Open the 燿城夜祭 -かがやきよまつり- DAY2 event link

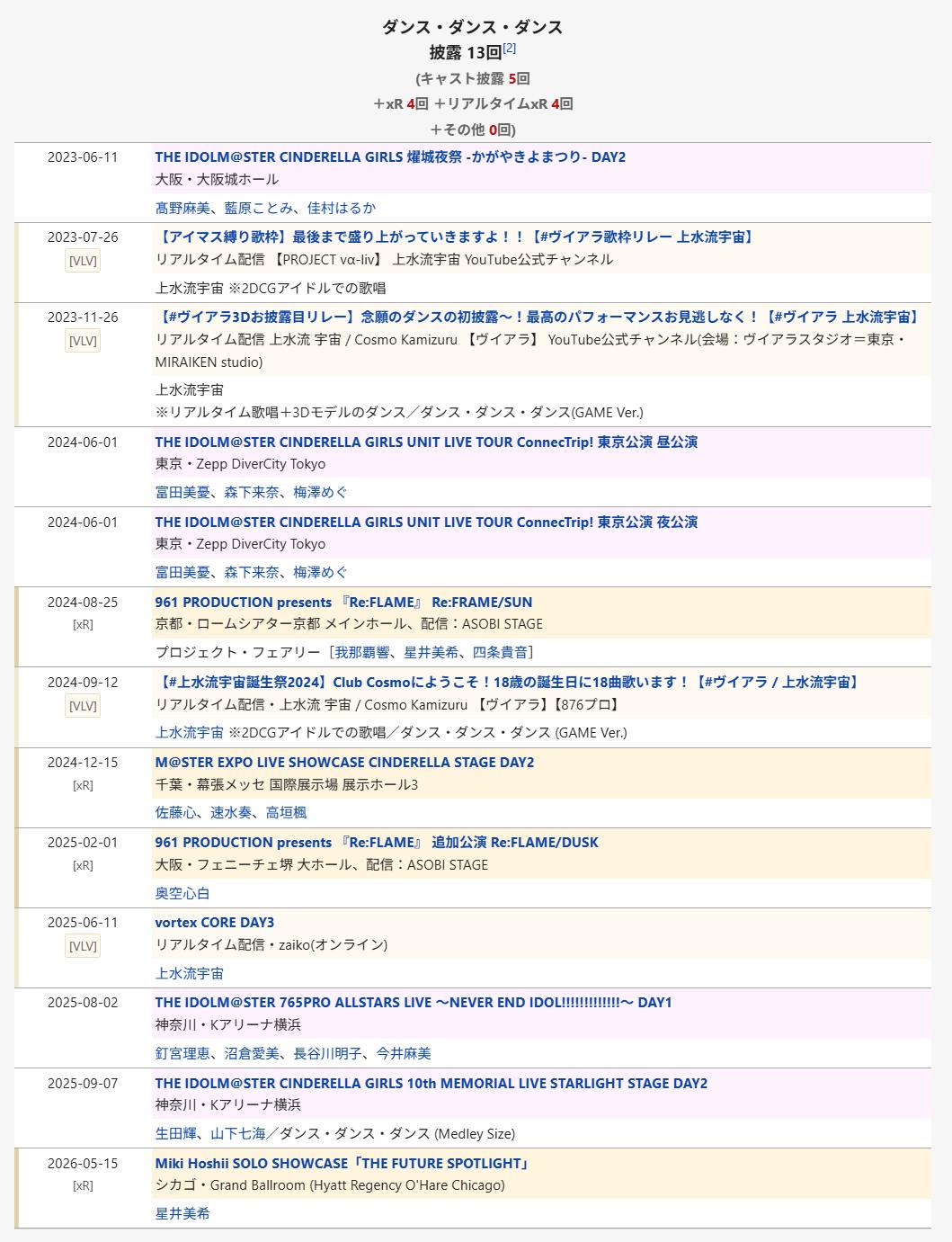(x=390, y=157)
